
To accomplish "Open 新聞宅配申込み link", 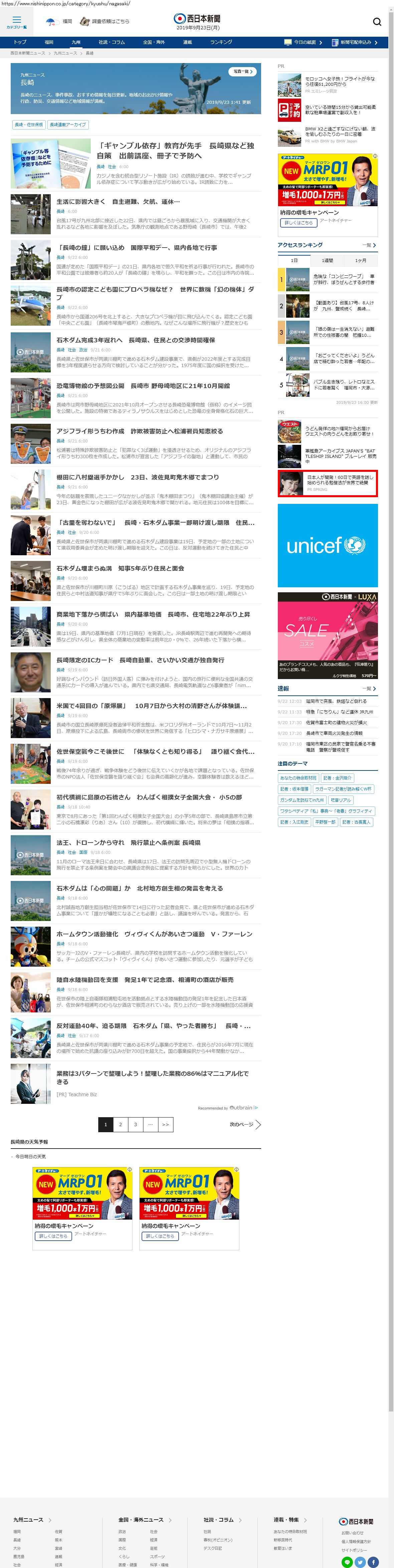I will click(x=355, y=43).
